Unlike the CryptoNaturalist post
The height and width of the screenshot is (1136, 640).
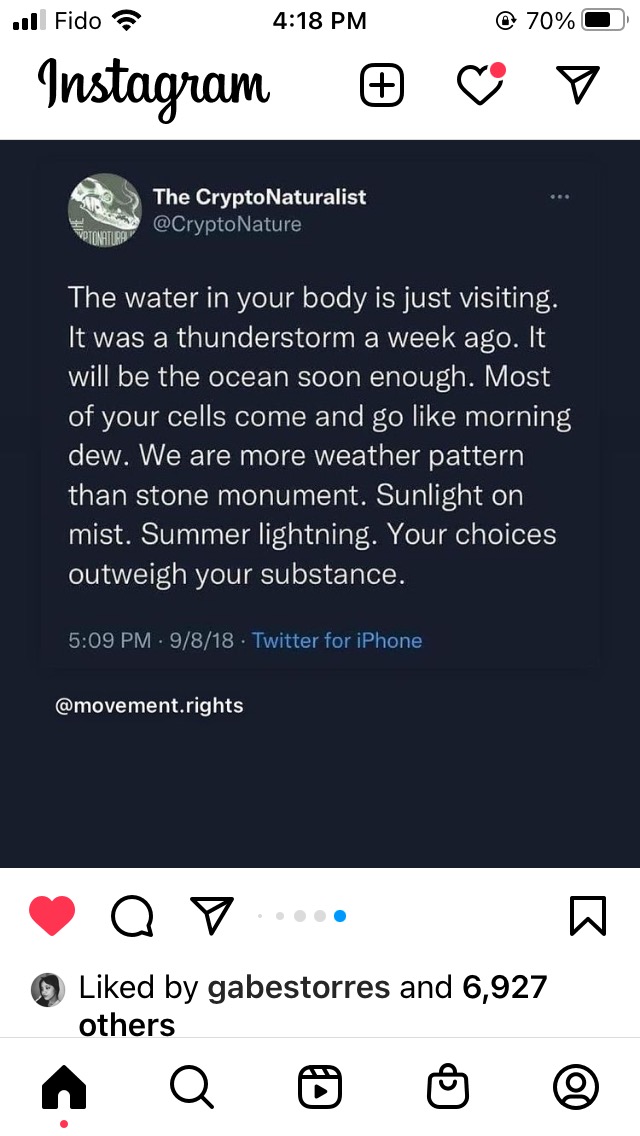pyautogui.click(x=52, y=915)
